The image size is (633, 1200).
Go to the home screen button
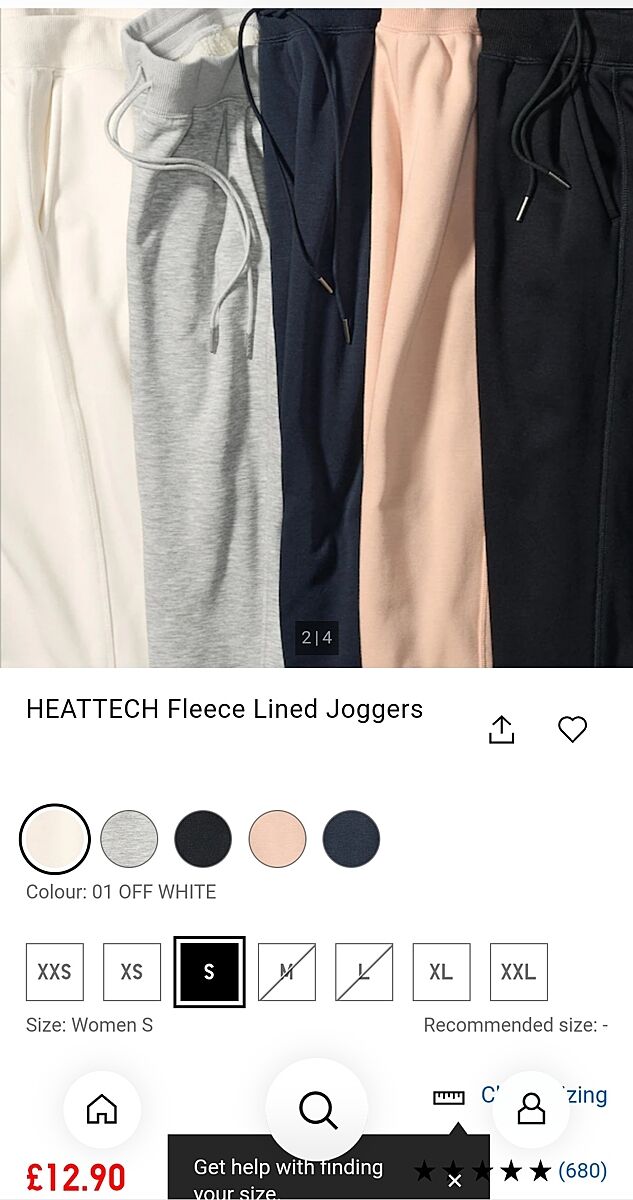tap(102, 1109)
